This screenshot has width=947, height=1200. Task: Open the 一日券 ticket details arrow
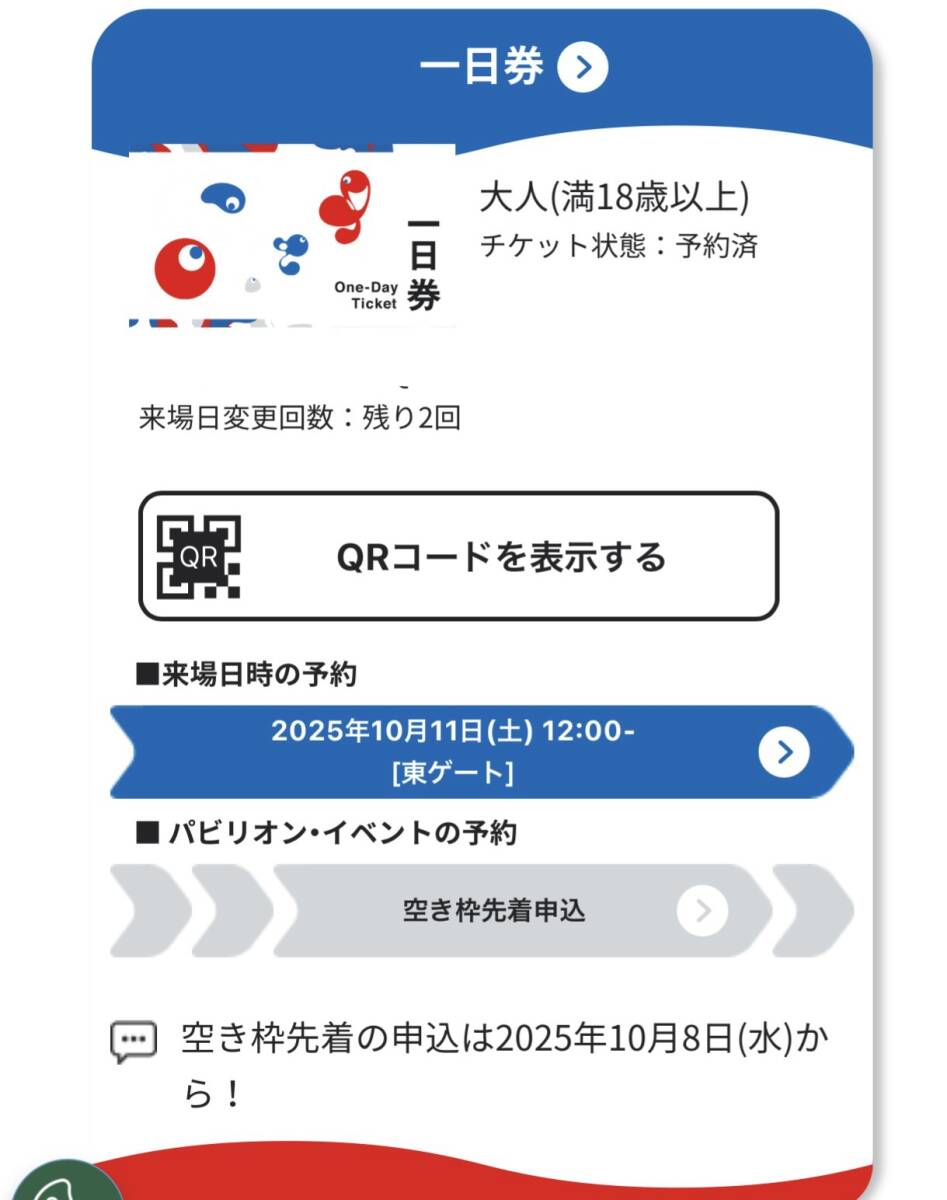(x=583, y=67)
